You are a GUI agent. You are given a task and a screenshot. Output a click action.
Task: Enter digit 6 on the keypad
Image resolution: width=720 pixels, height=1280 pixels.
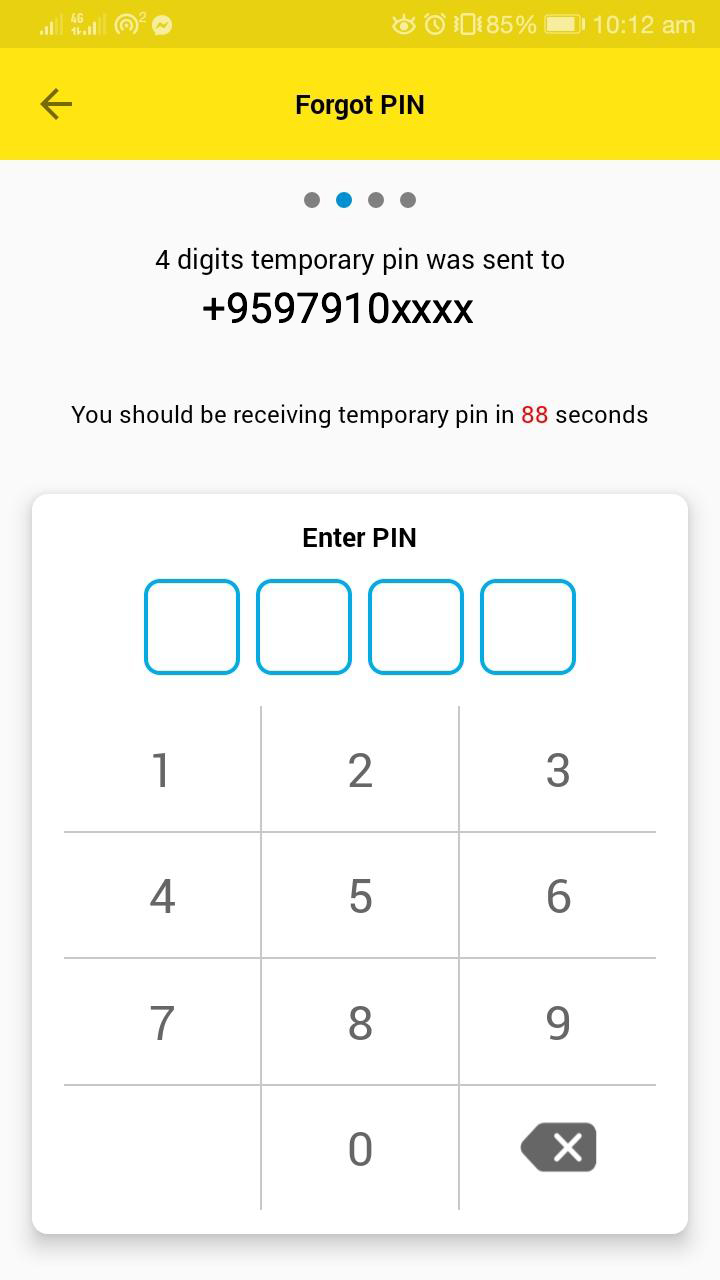tap(558, 896)
